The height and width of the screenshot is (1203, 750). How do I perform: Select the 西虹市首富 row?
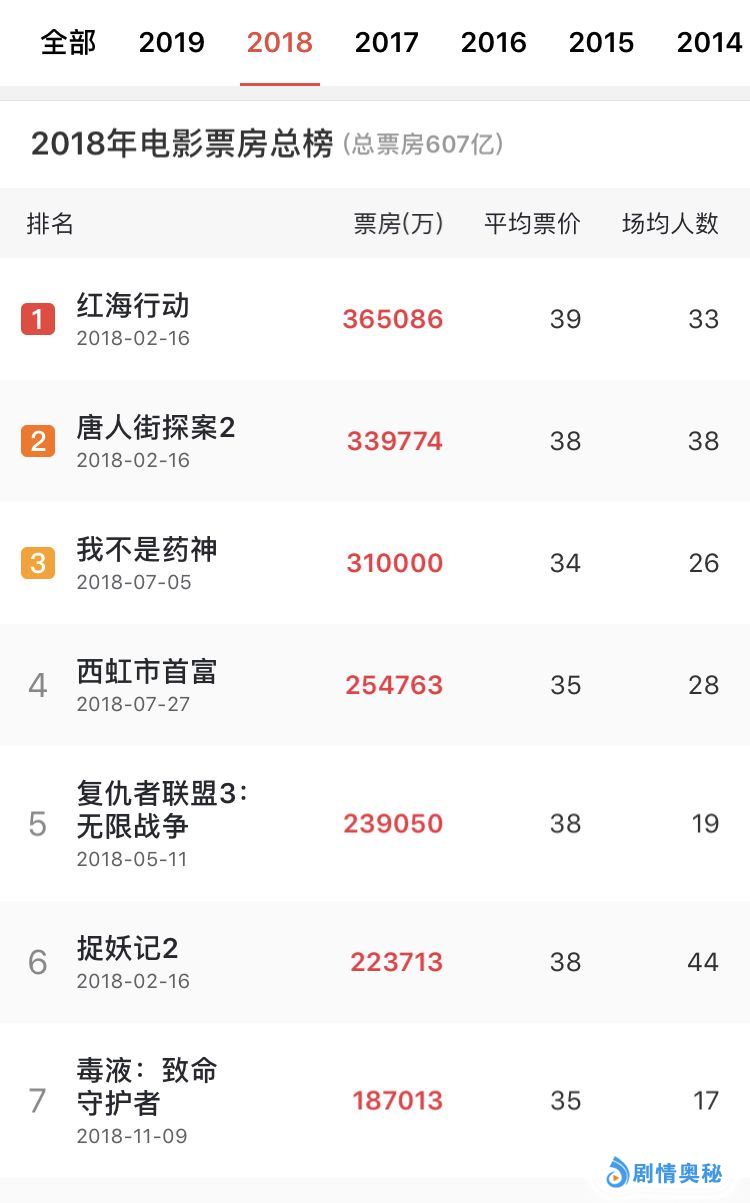[147, 672]
